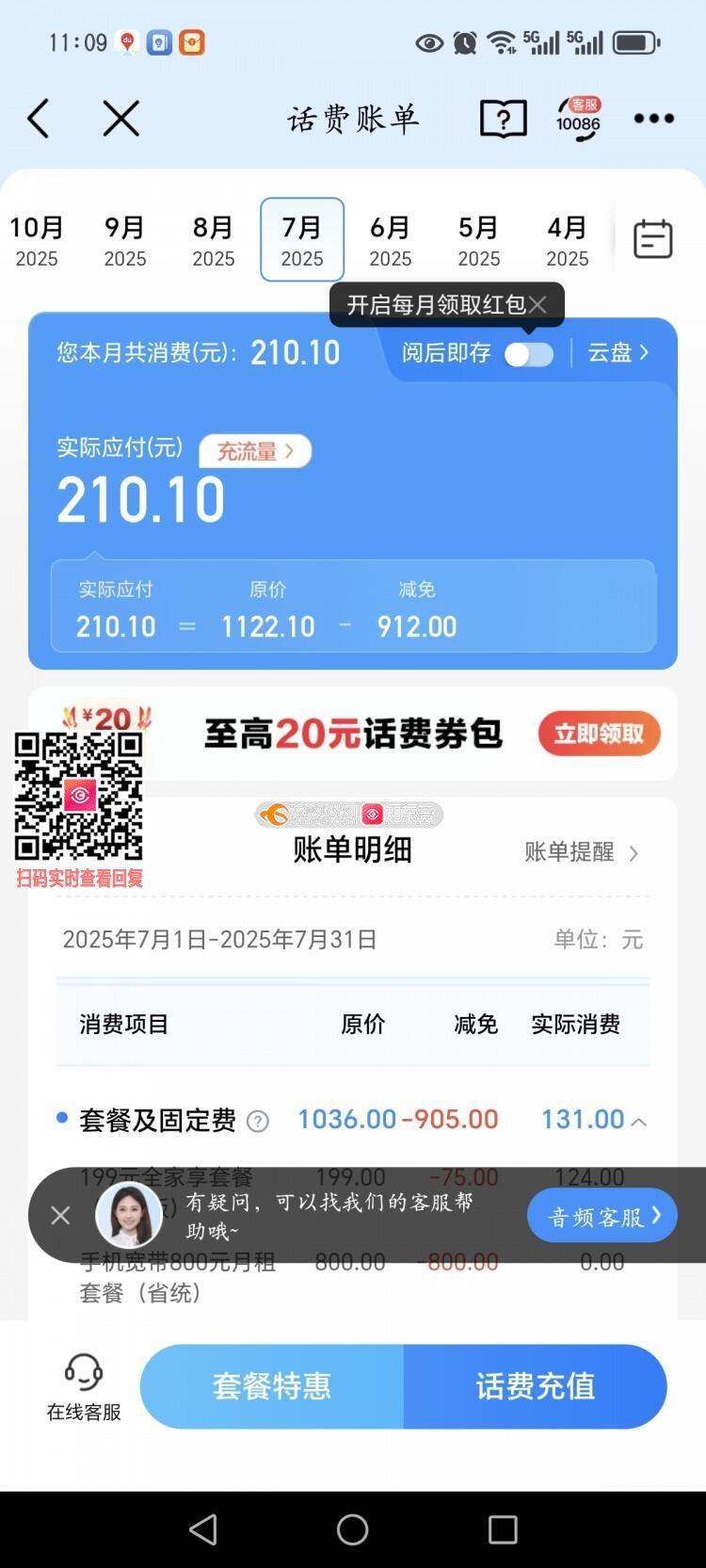Contact 10086 customer service
Viewport: 706px width, 1568px height.
pyautogui.click(x=578, y=119)
